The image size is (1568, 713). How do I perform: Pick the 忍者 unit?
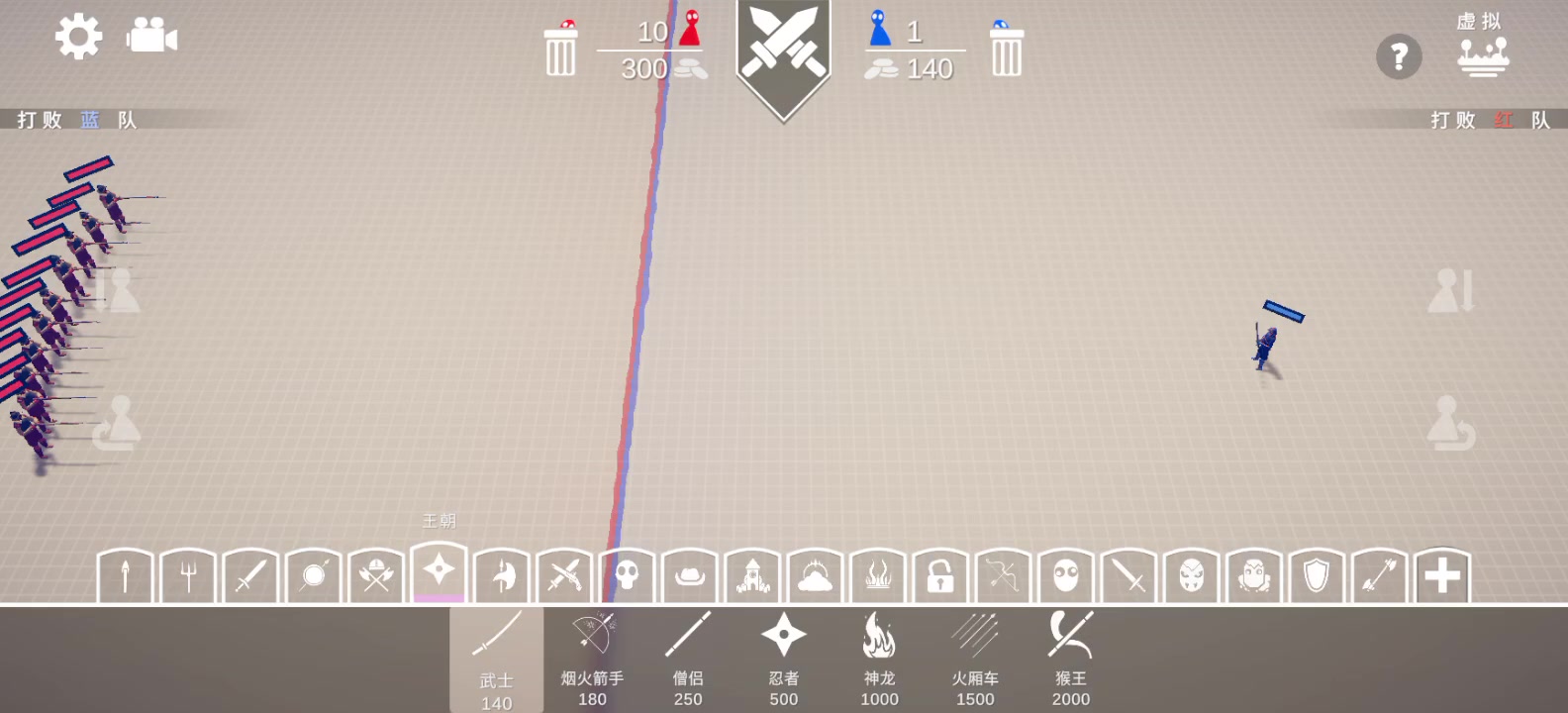[783, 659]
